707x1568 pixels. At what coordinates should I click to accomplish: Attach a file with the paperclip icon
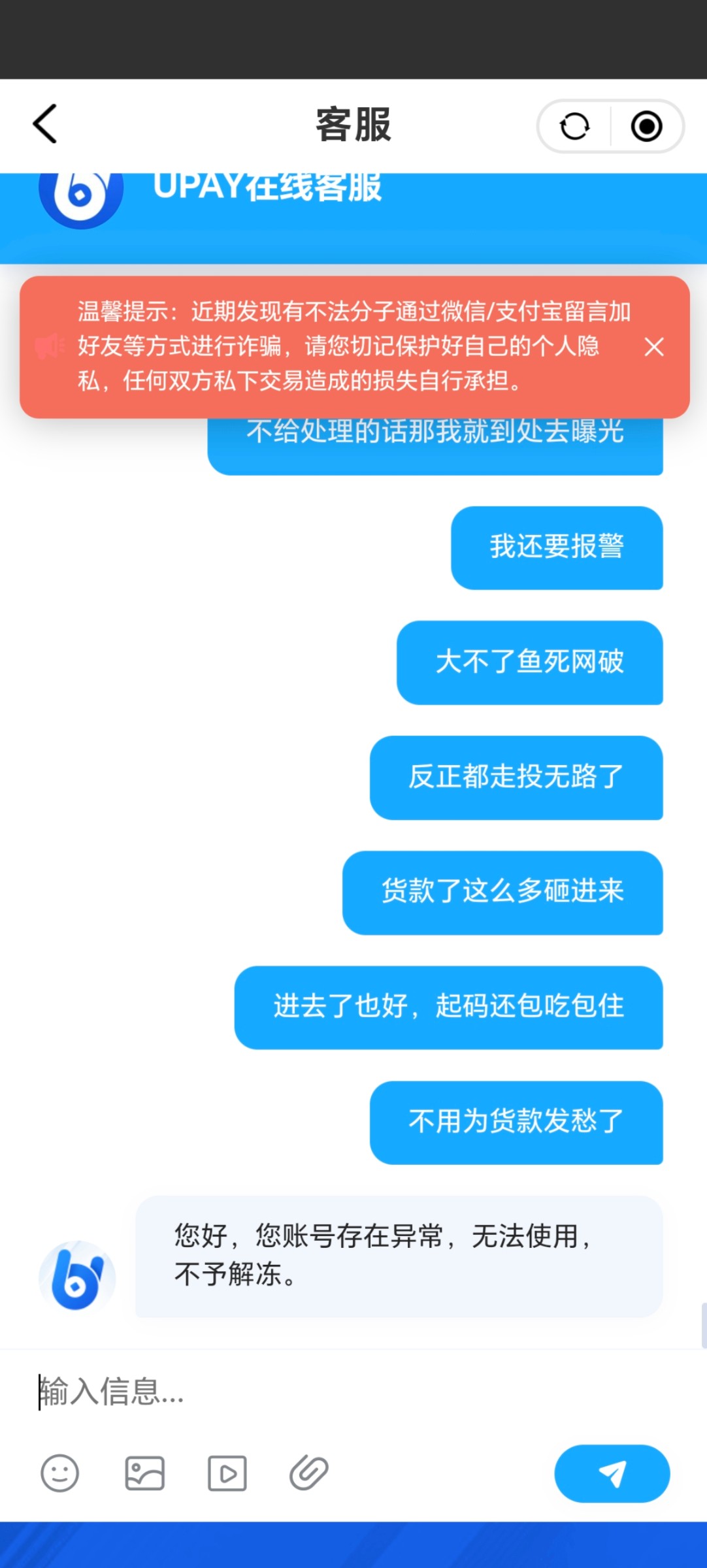(309, 1473)
